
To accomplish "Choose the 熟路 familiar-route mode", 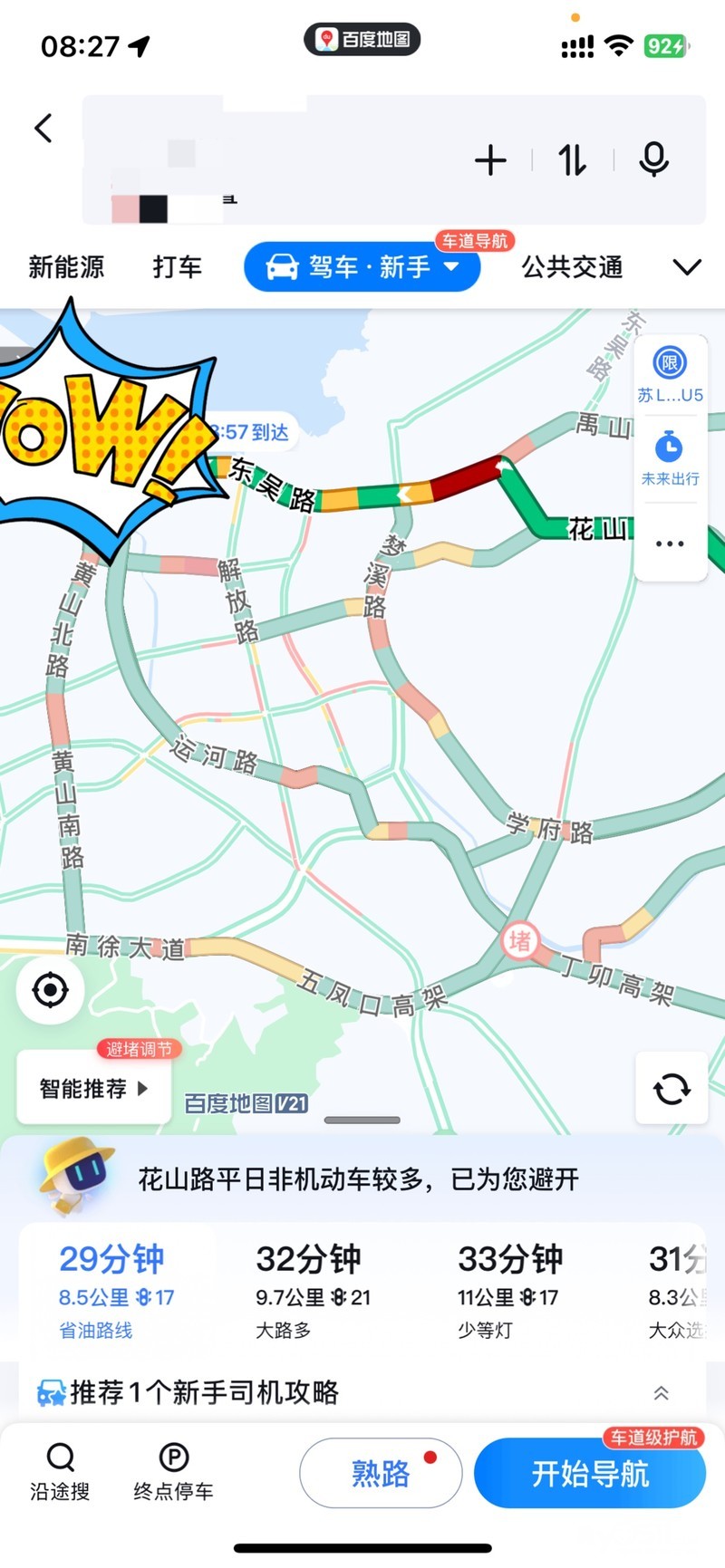I will click(x=381, y=1473).
